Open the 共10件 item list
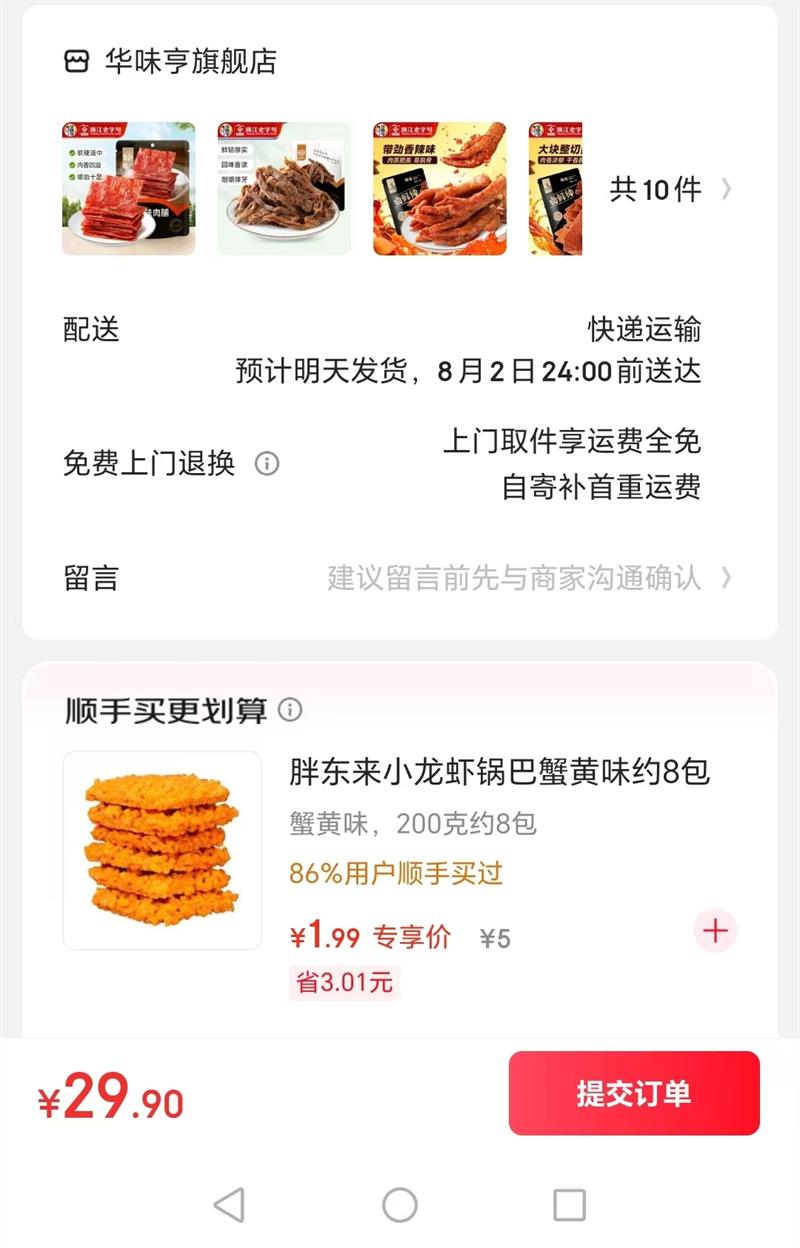Viewport: 800px width, 1248px height. [x=670, y=189]
